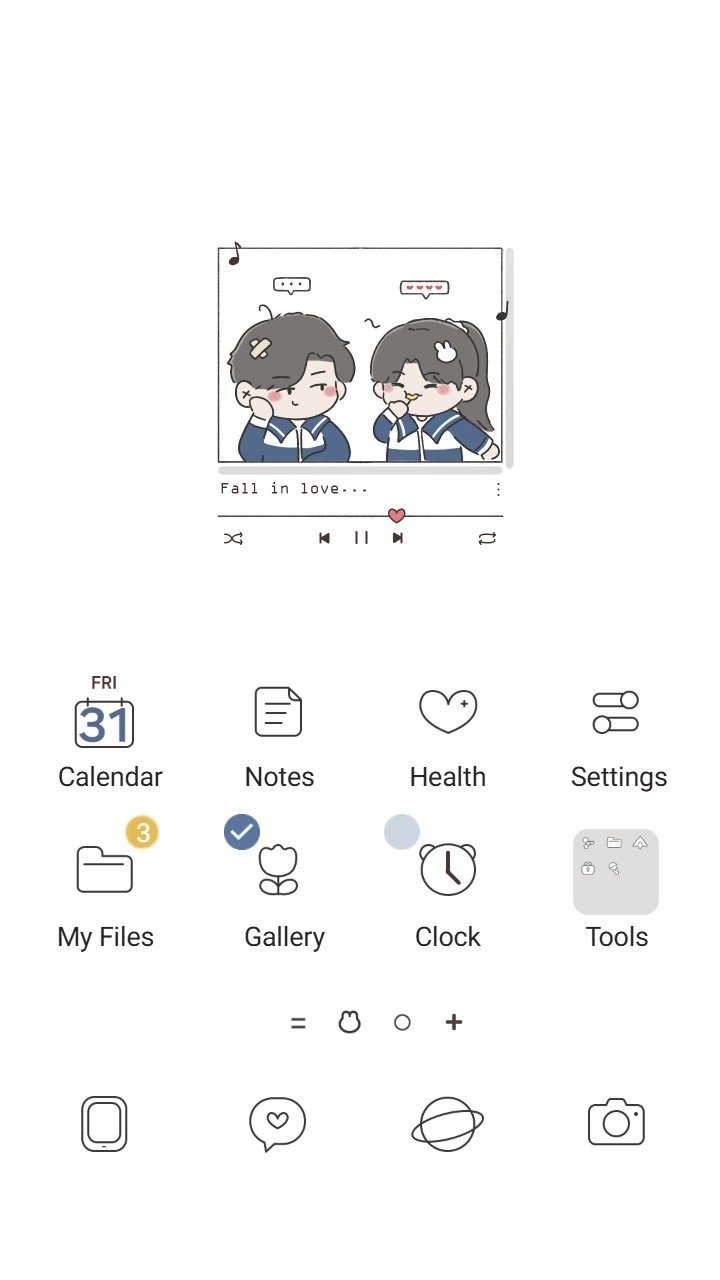The width and height of the screenshot is (720, 1280).
Task: Open the Clock app
Action: tap(447, 868)
